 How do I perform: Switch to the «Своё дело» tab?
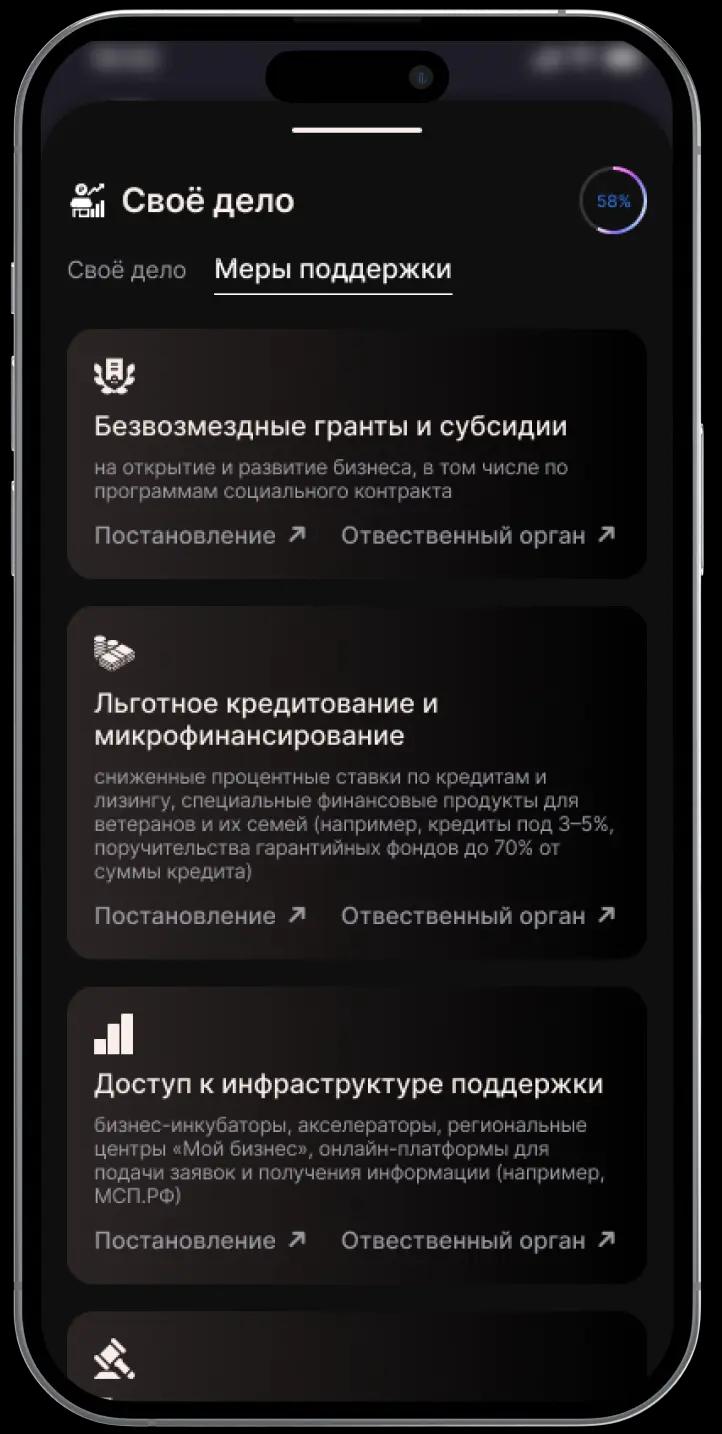(127, 270)
